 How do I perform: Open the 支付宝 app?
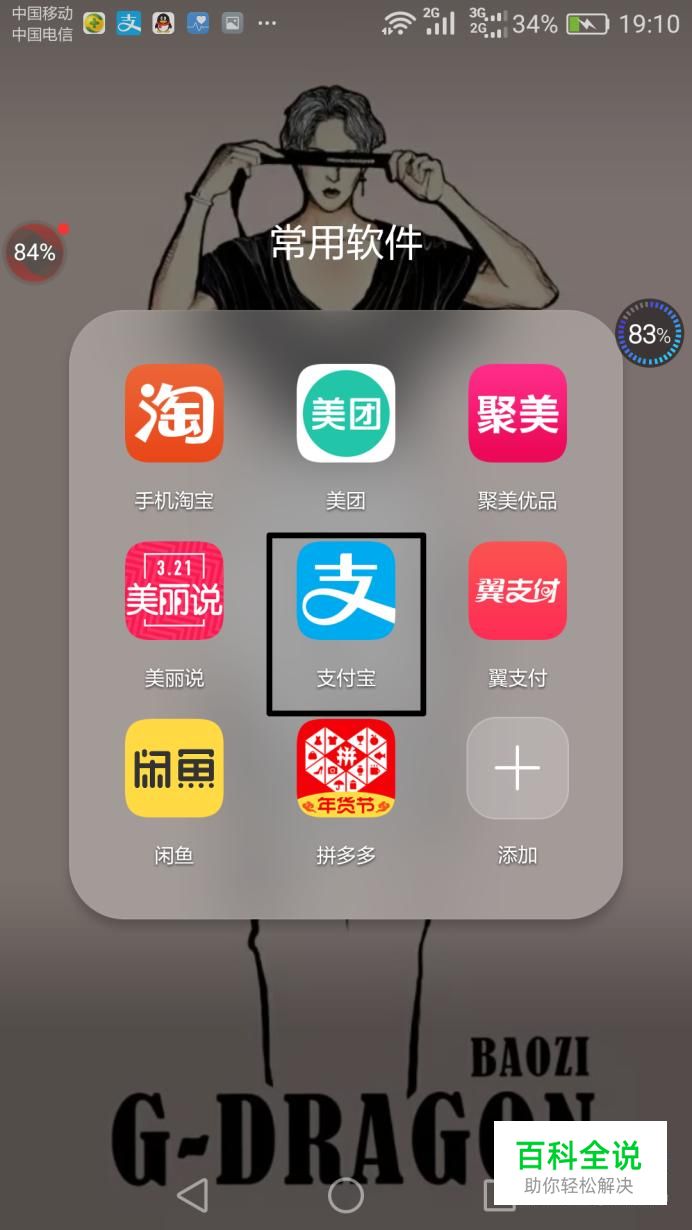346,591
